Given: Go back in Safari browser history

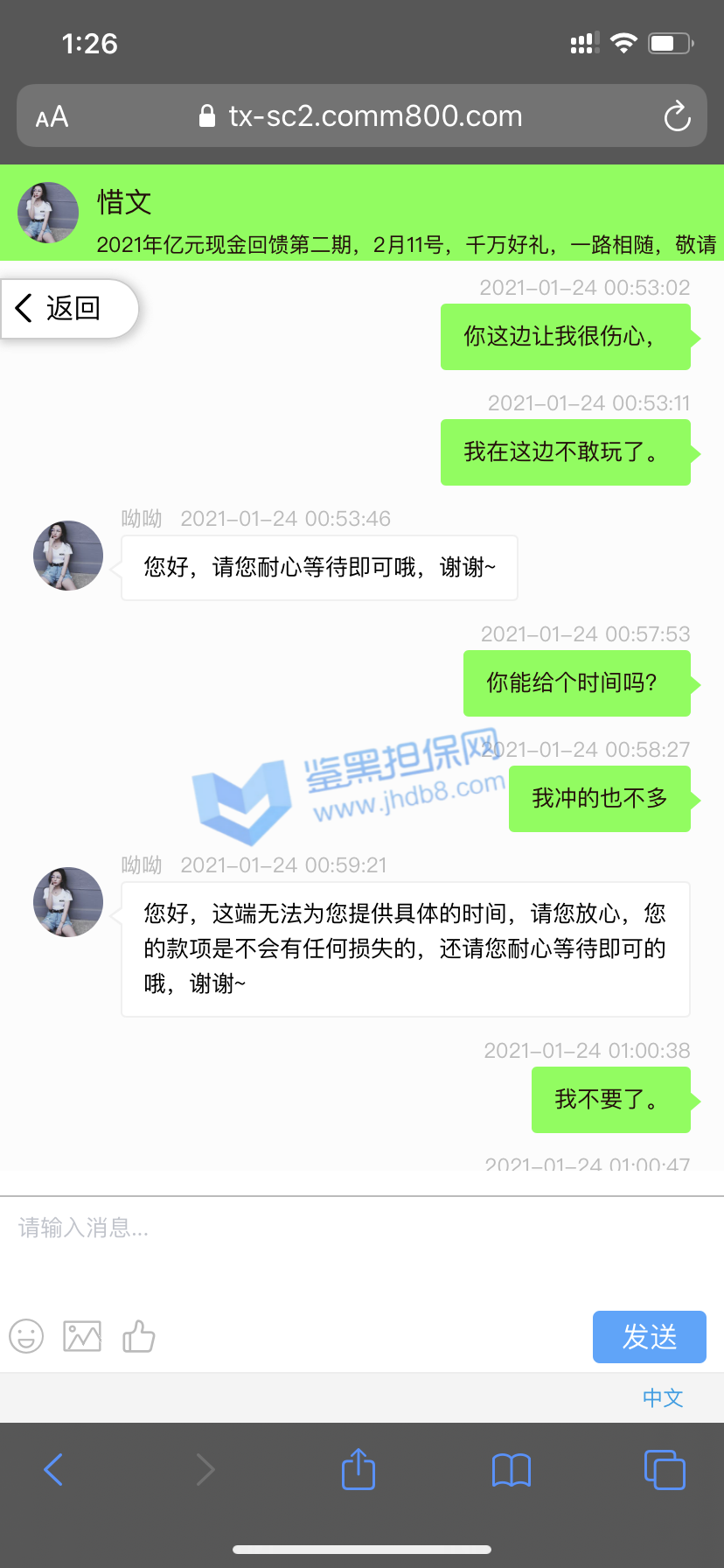Looking at the screenshot, I should [53, 1469].
